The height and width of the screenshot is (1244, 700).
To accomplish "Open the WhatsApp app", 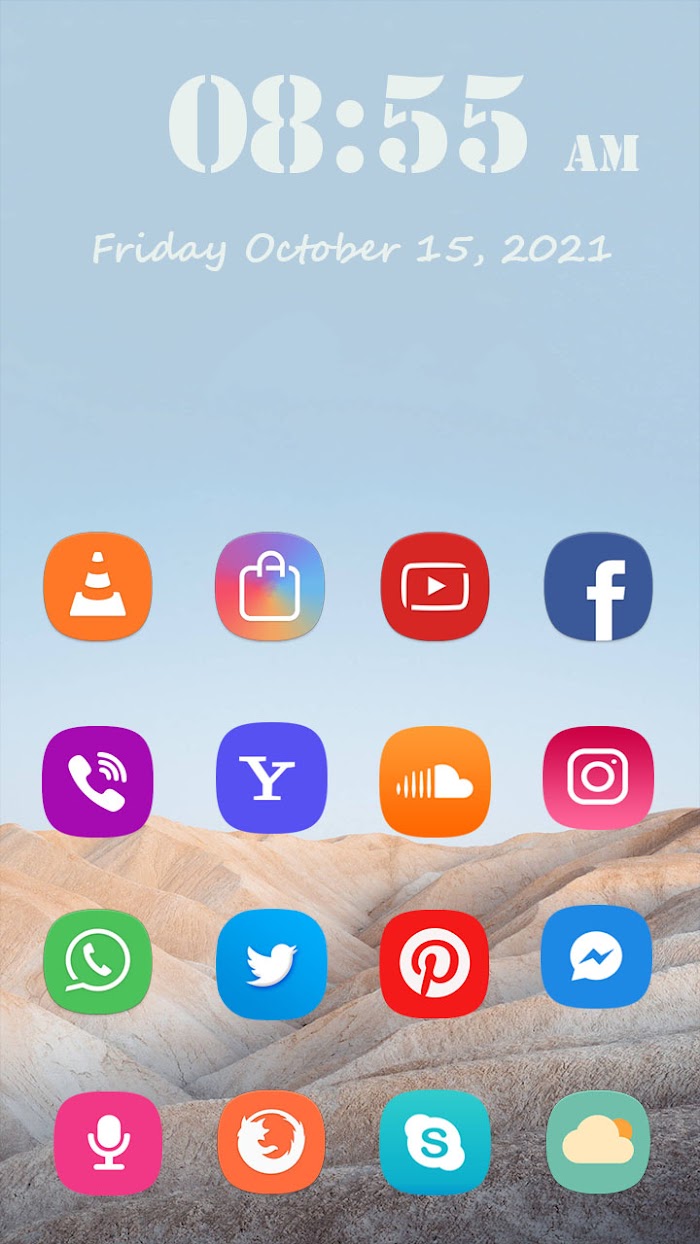I will pos(98,962).
